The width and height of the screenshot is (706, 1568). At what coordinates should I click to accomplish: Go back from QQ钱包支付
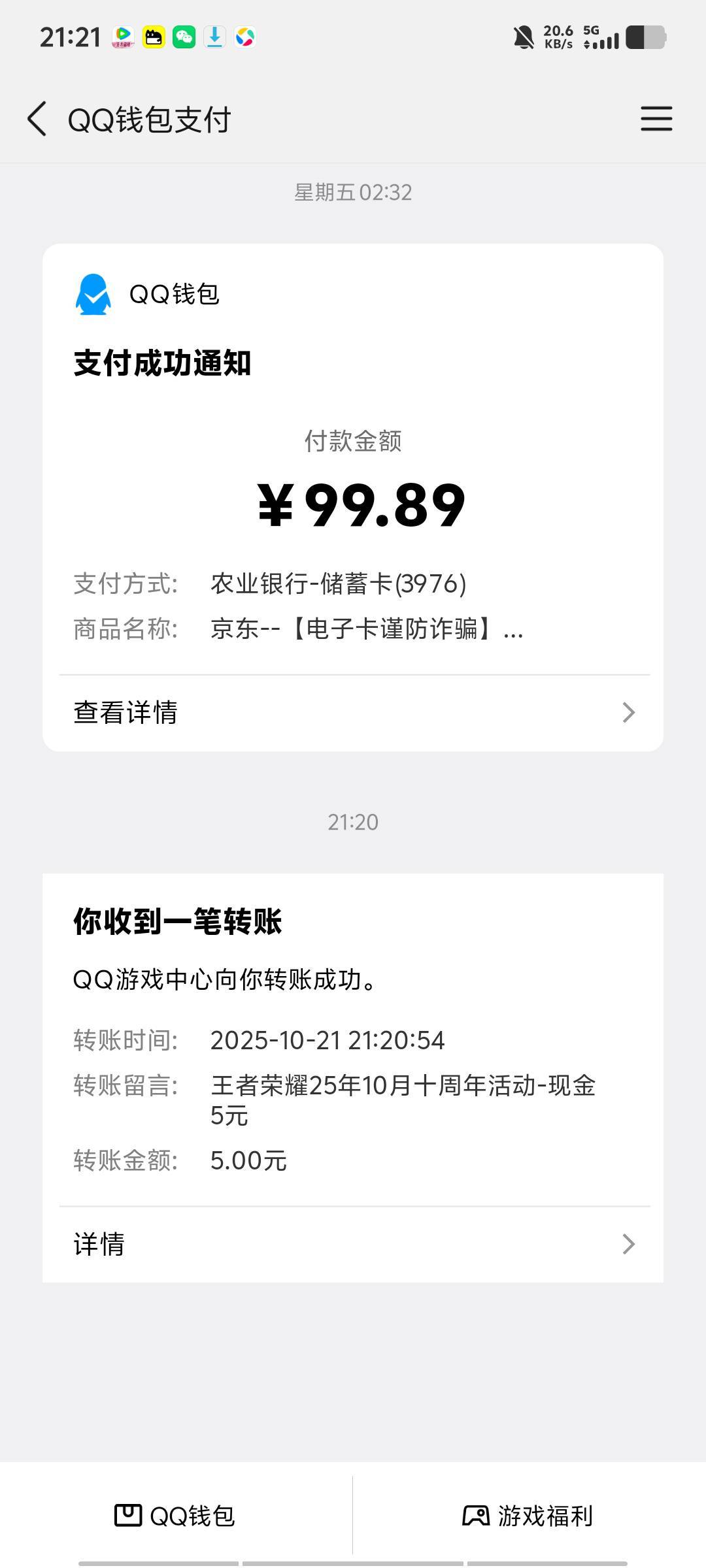coord(37,119)
